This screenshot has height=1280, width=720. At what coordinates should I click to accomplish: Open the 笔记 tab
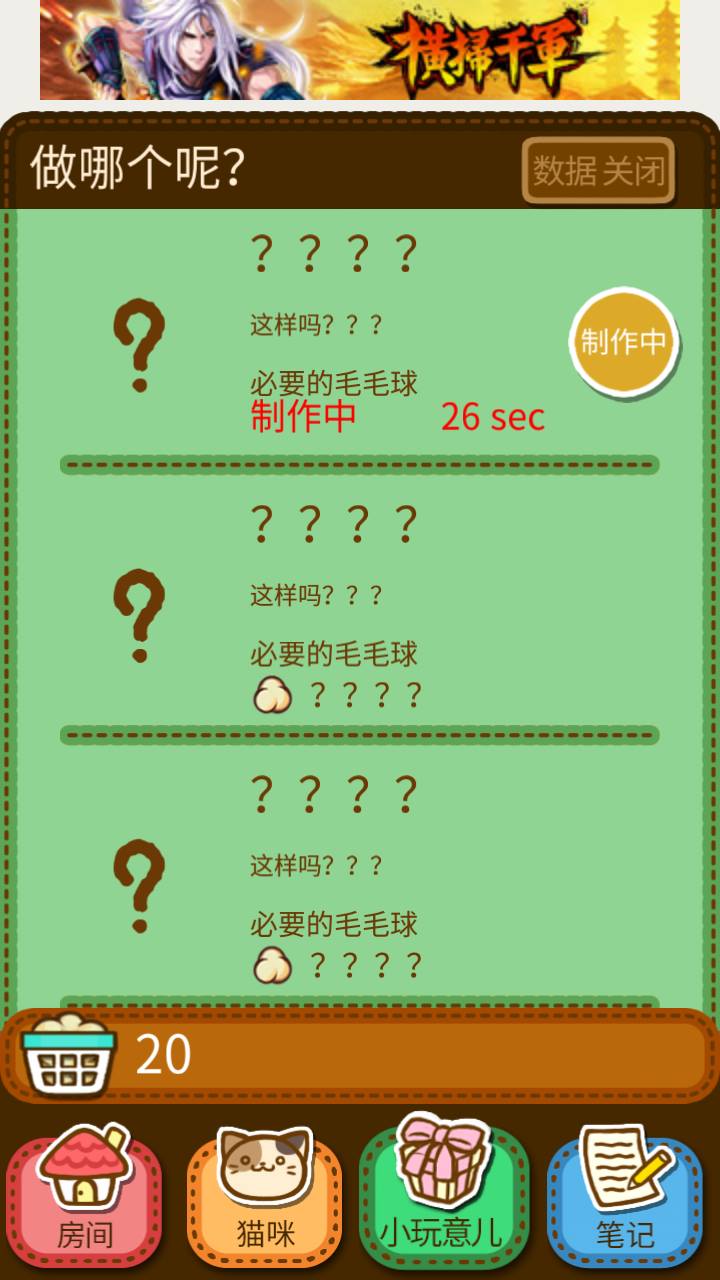[x=624, y=1200]
